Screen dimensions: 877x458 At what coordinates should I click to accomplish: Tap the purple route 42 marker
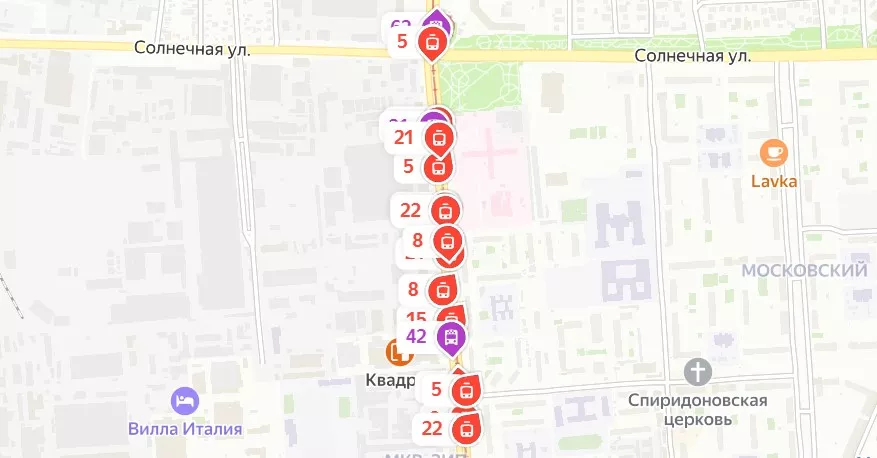coord(452,336)
